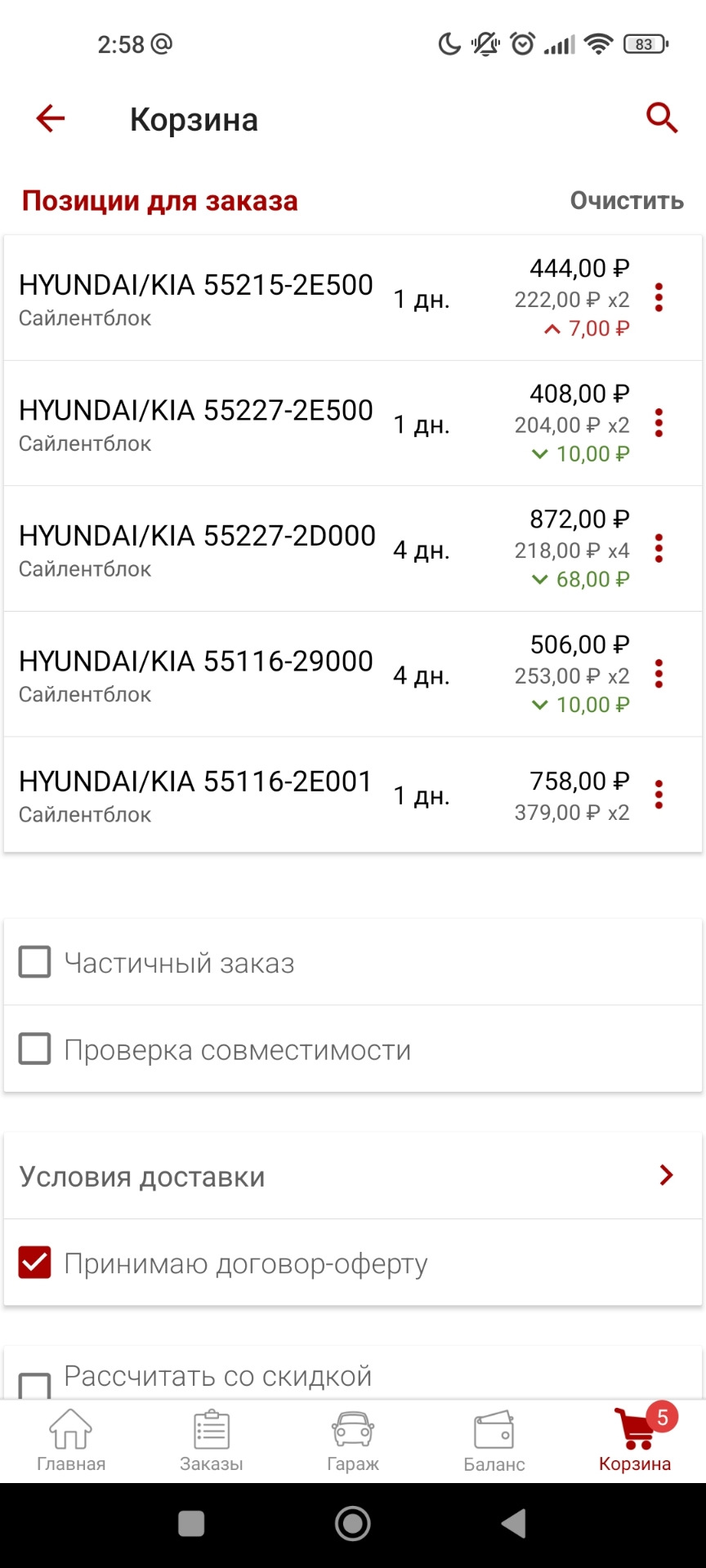Expand Условия доставки with the chevron
The height and width of the screenshot is (1568, 706).
tap(666, 1176)
